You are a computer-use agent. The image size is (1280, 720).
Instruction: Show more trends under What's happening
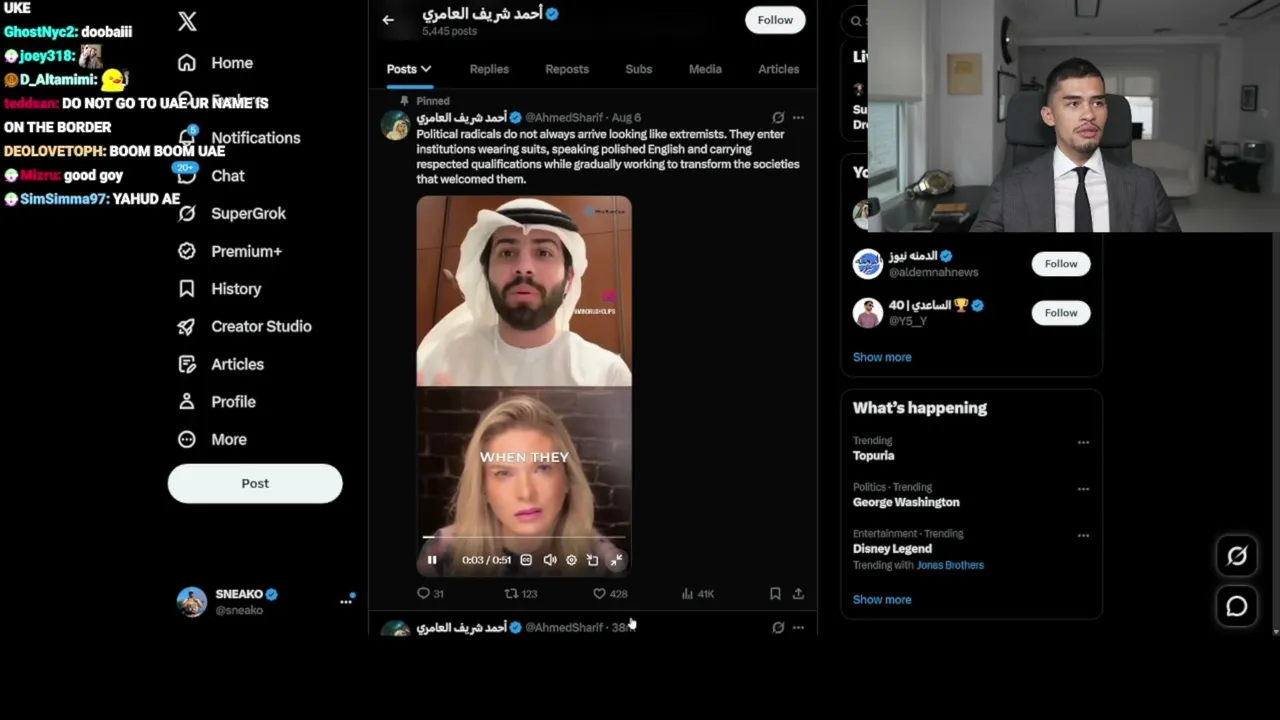882,600
